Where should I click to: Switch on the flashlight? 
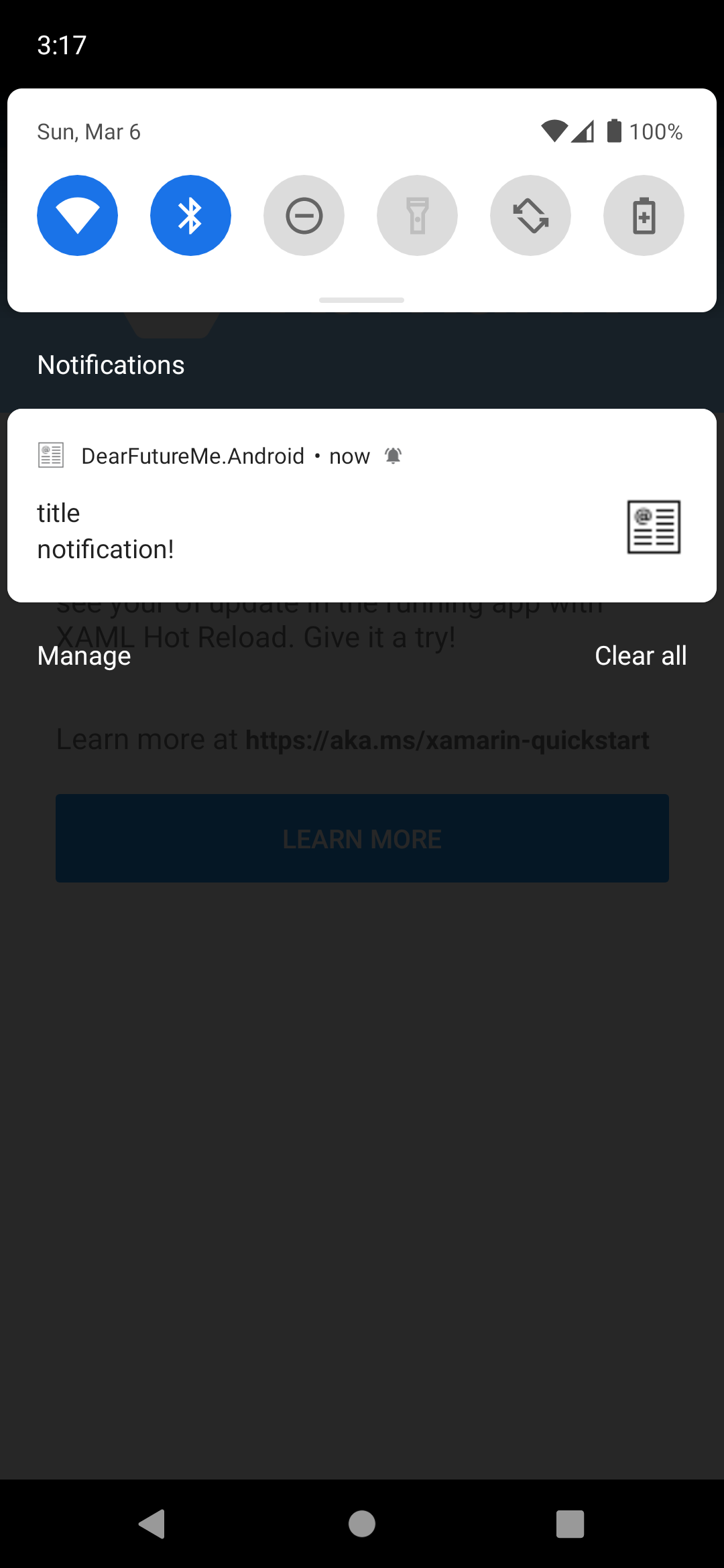[x=417, y=215]
